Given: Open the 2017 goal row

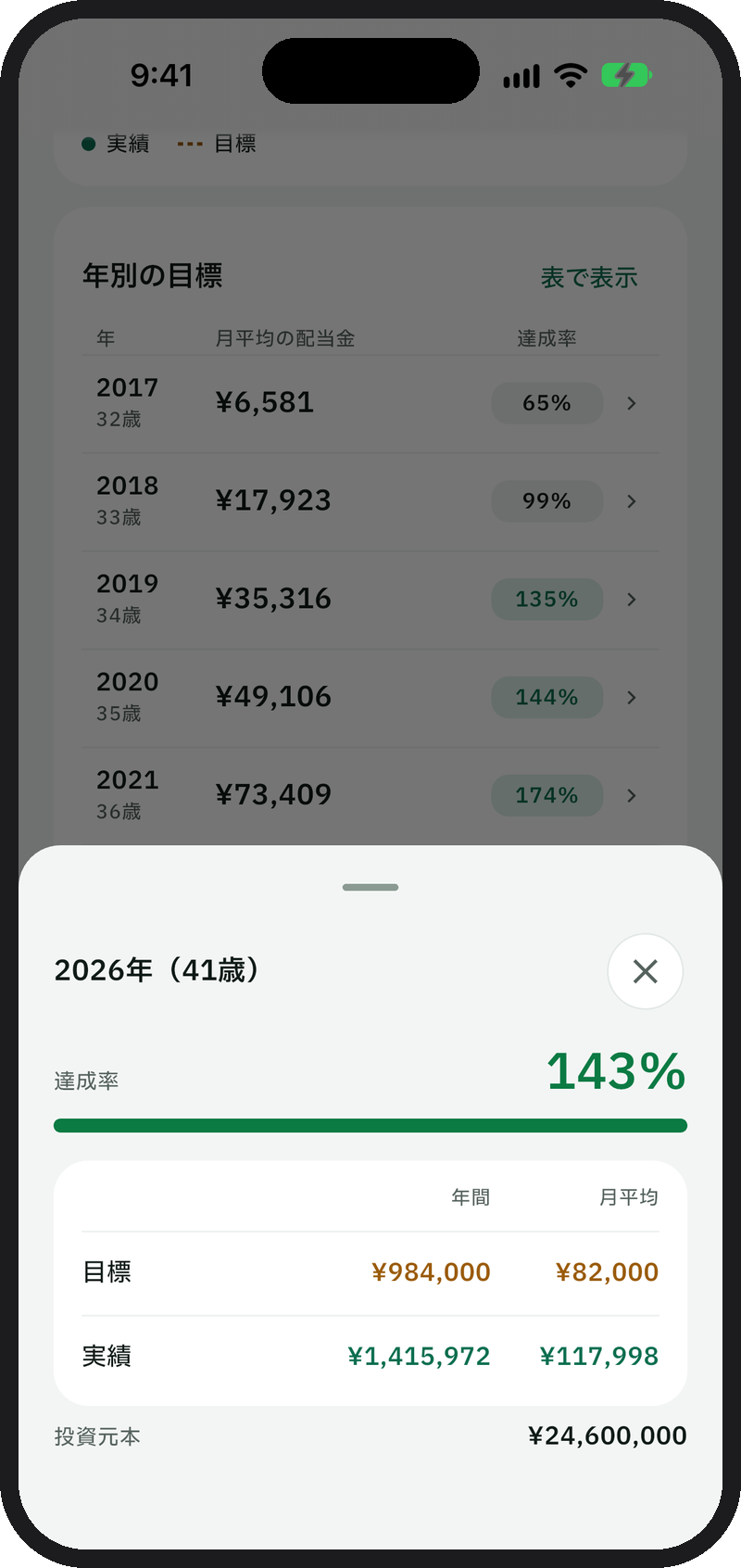Looking at the screenshot, I should coord(370,404).
